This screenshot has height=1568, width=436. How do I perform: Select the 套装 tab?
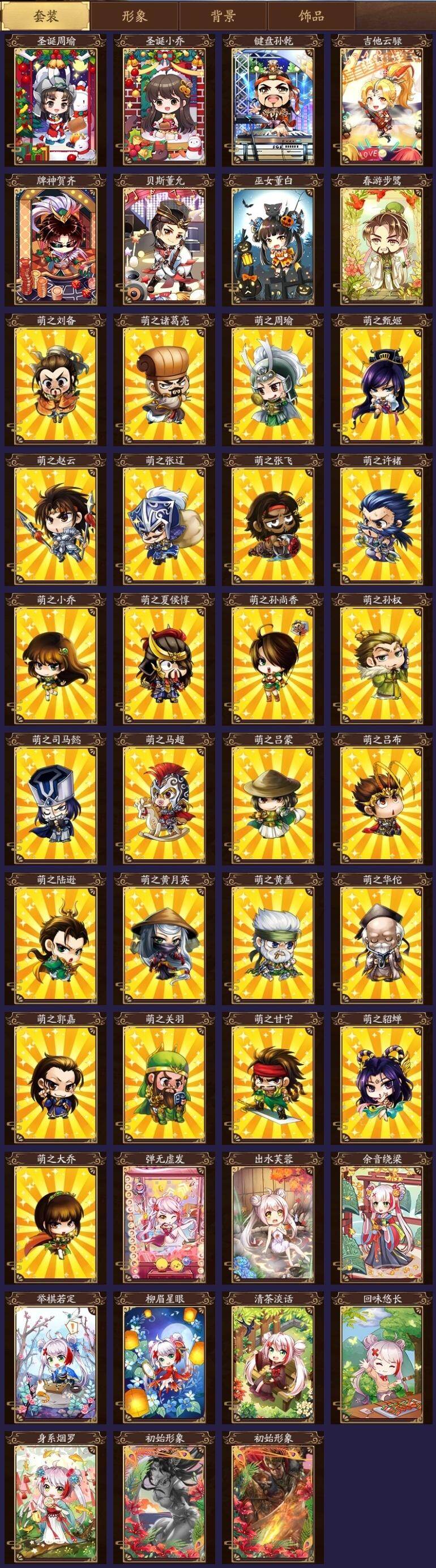point(46,16)
